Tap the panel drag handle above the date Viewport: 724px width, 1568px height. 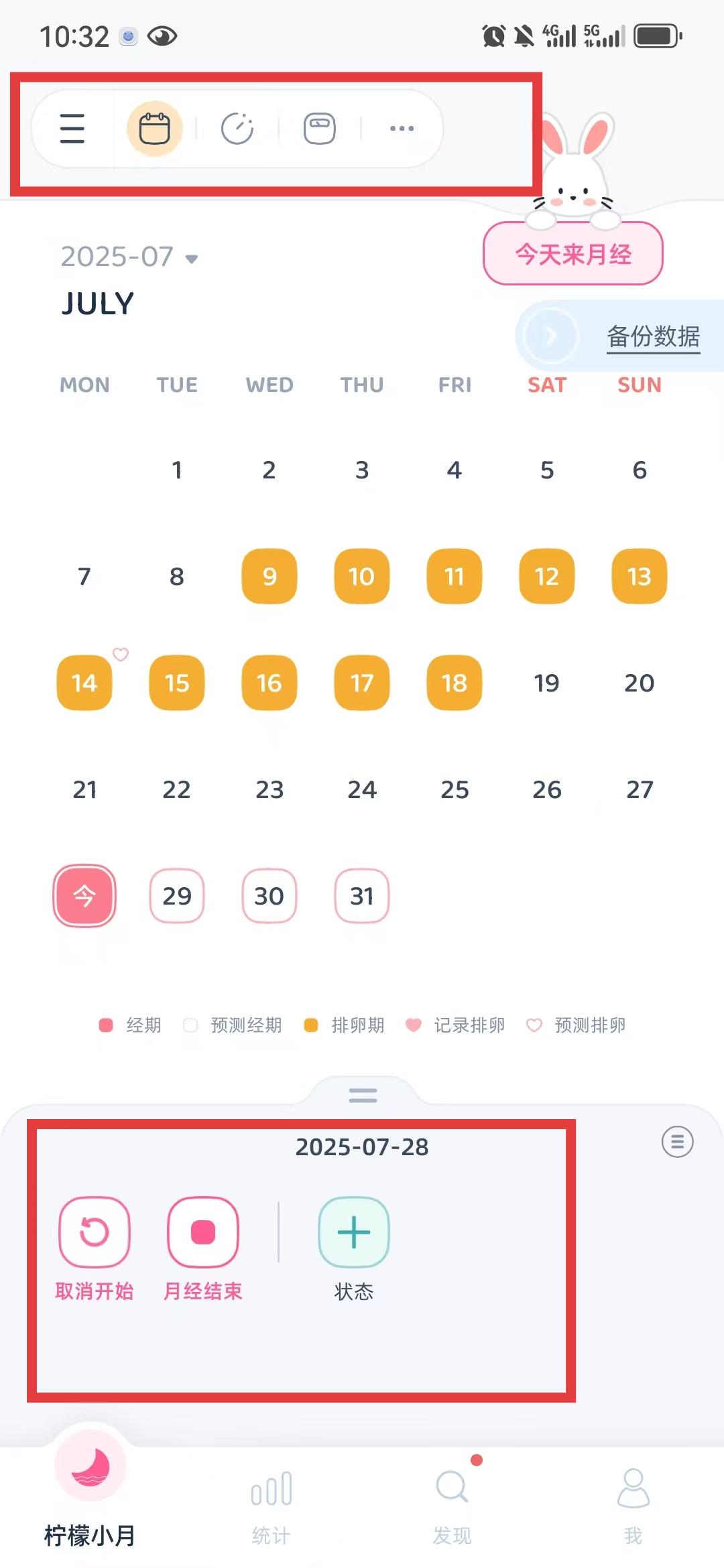click(363, 1095)
